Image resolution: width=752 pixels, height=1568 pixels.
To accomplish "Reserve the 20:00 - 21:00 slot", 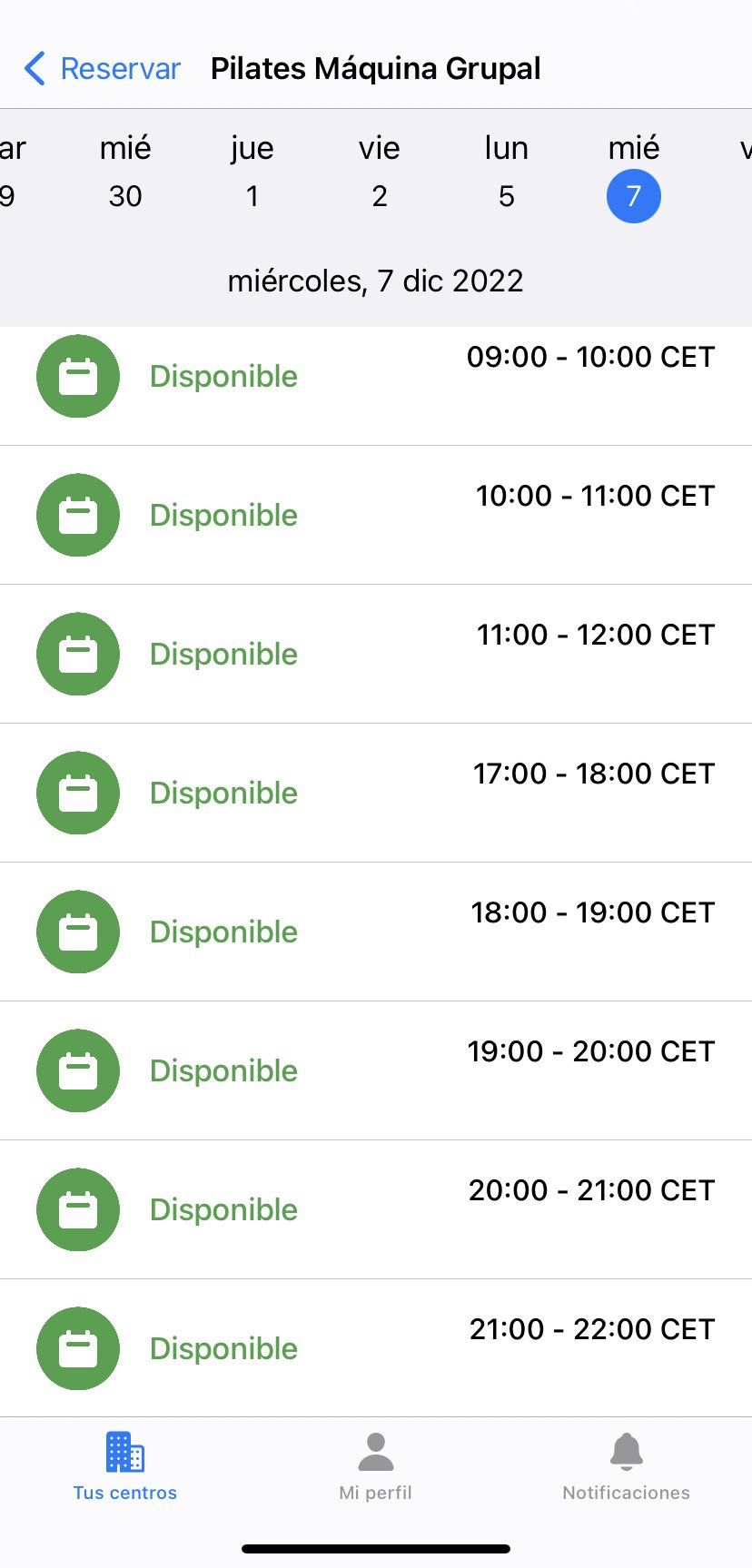I will [x=376, y=1209].
